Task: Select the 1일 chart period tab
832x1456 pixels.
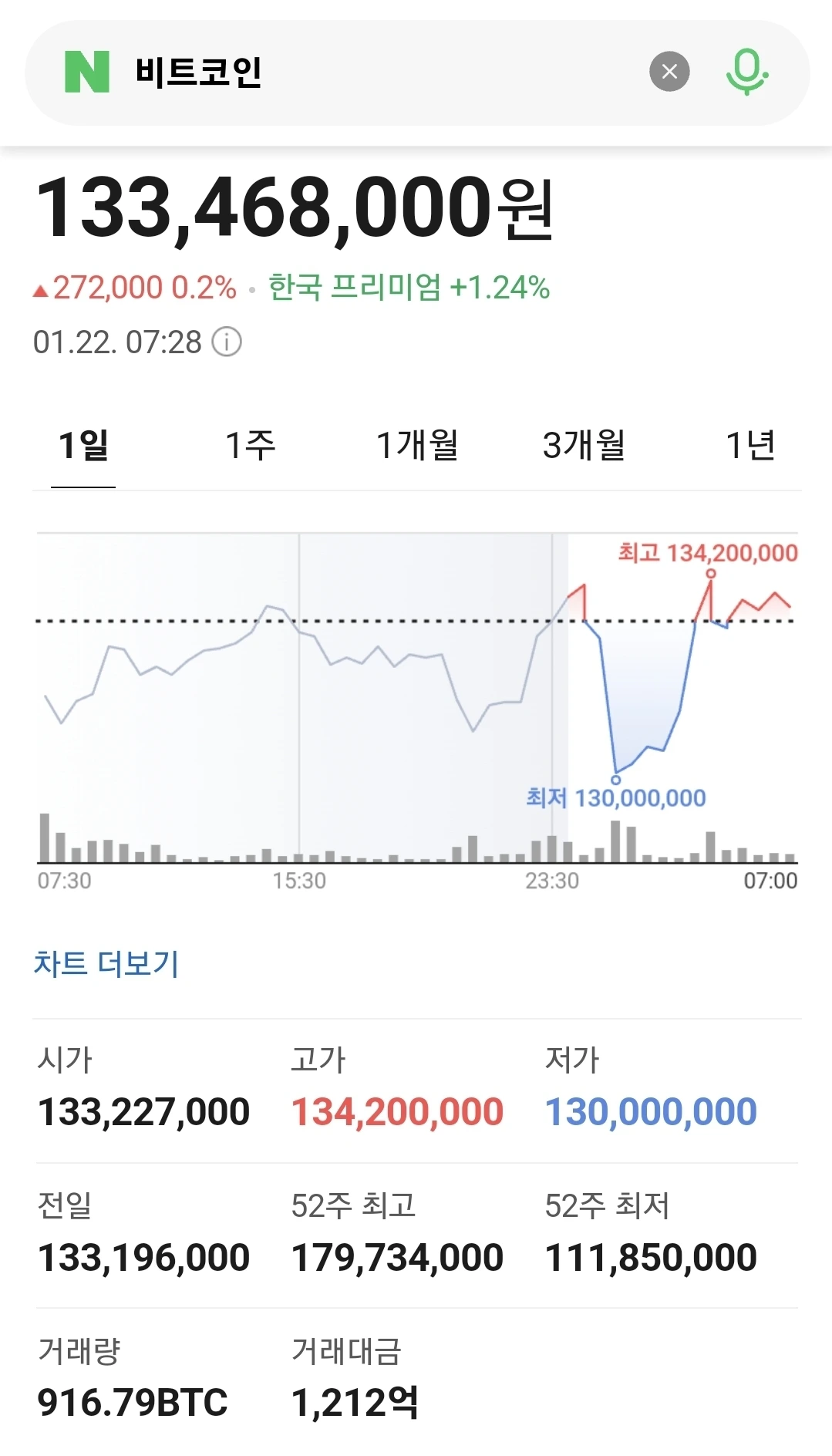Action: (x=83, y=446)
